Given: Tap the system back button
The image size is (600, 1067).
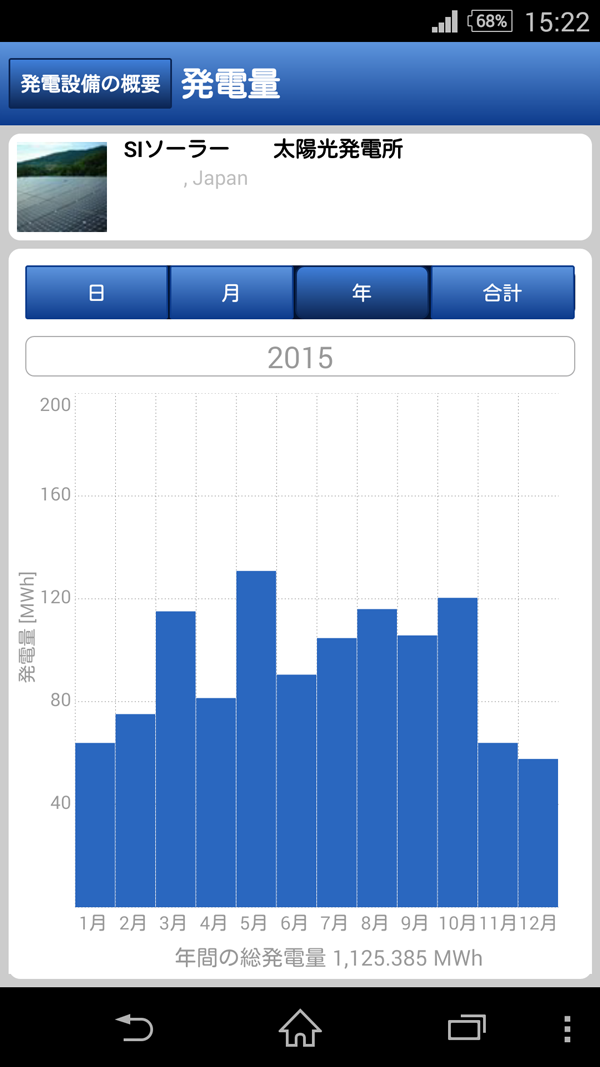Looking at the screenshot, I should 133,1028.
